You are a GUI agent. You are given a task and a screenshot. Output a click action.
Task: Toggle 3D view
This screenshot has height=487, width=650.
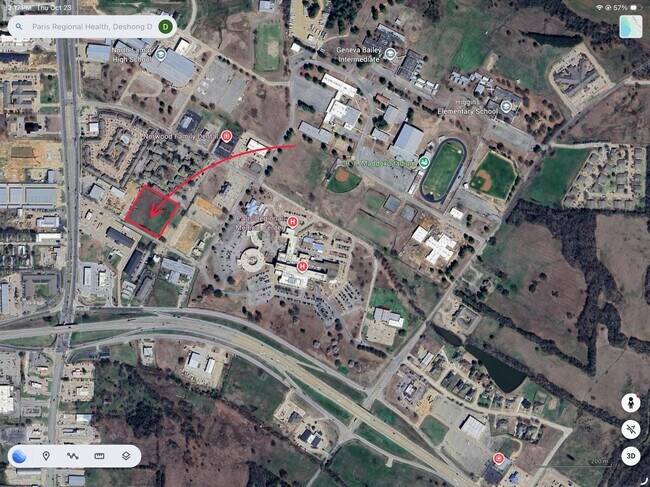(631, 456)
